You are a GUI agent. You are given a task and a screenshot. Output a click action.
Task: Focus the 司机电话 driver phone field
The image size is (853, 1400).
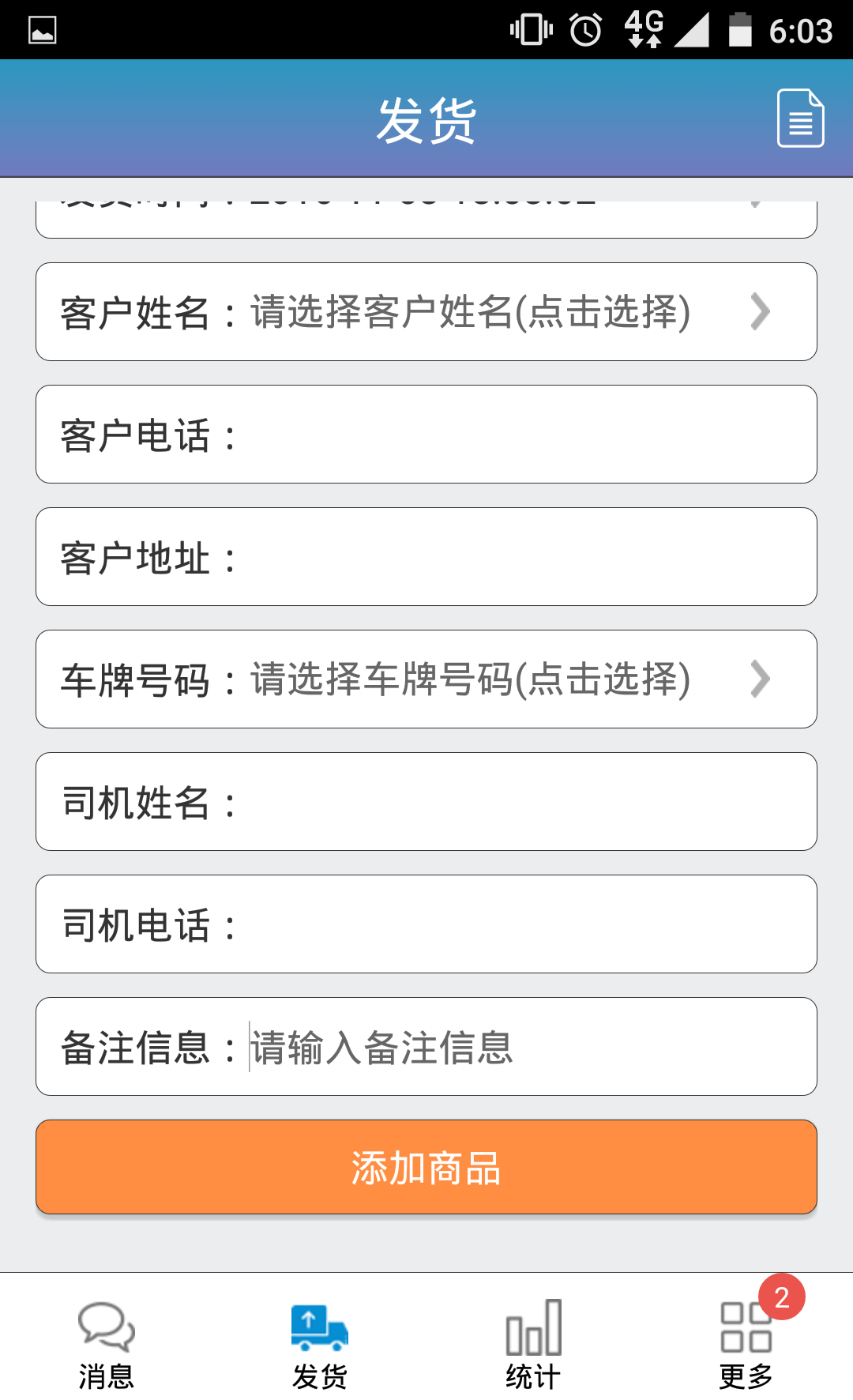coord(426,924)
